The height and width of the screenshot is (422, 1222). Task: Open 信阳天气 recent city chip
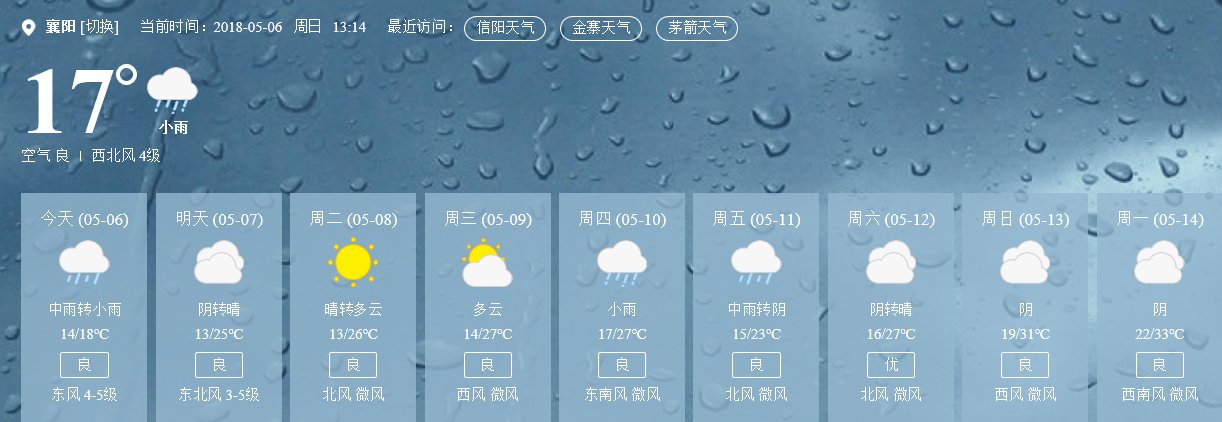click(x=505, y=28)
